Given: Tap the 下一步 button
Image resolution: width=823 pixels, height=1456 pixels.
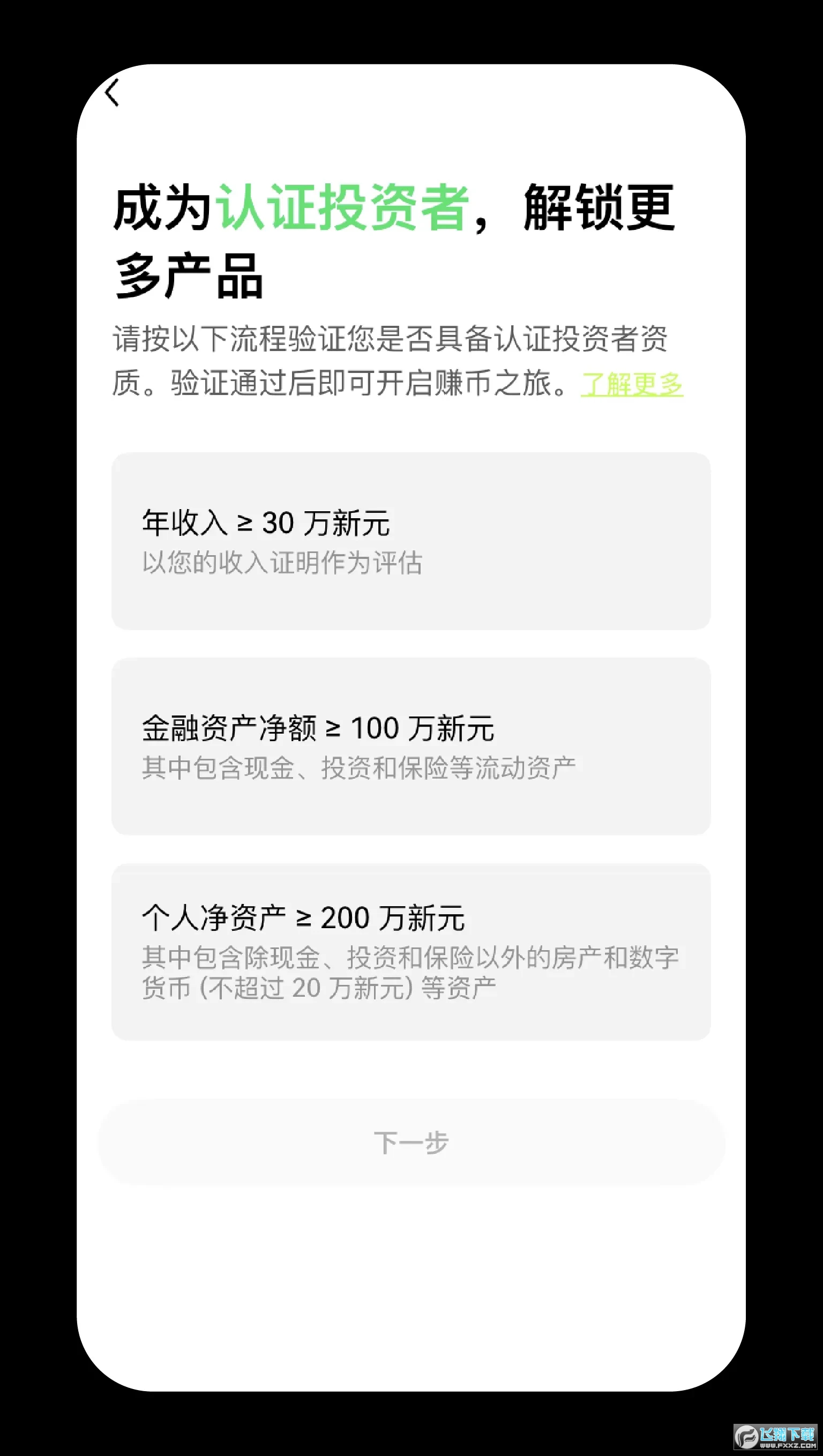Looking at the screenshot, I should pyautogui.click(x=411, y=1143).
